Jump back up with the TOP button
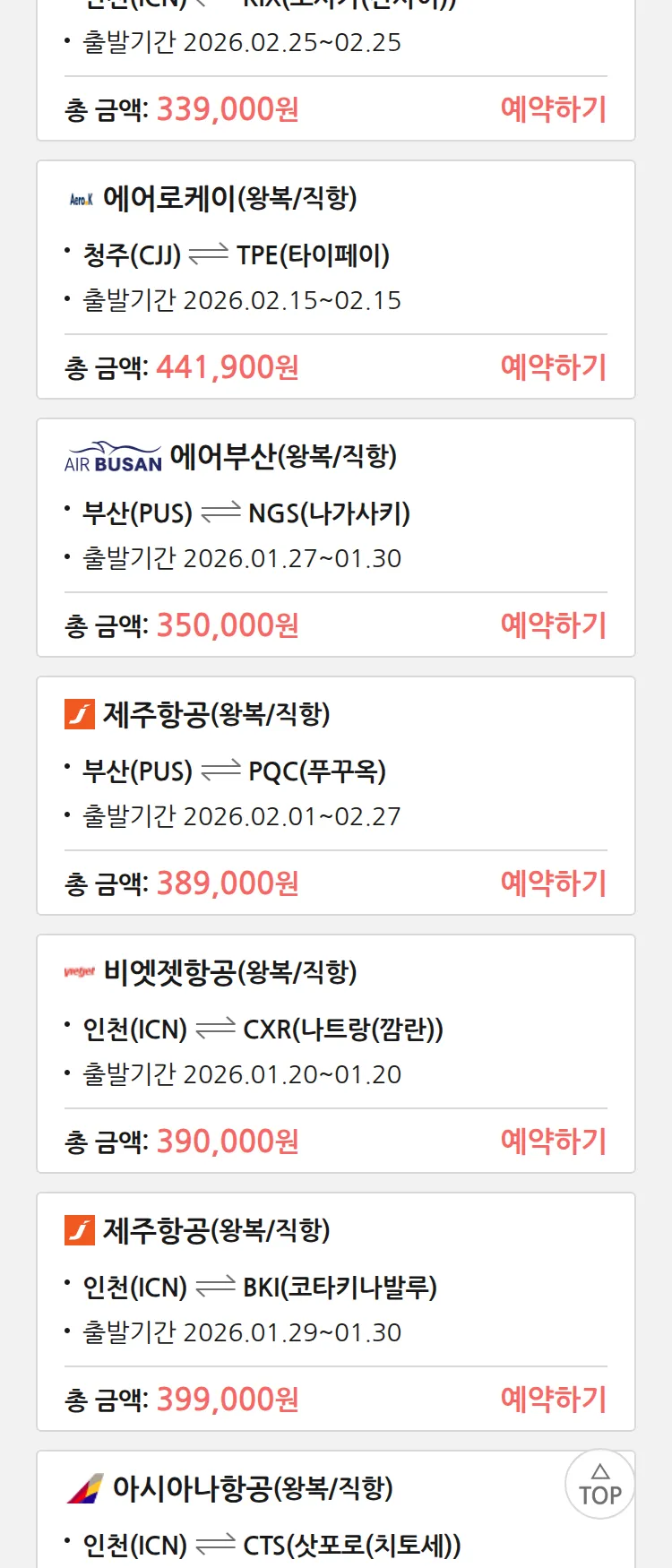The image size is (672, 1568). 599,1485
